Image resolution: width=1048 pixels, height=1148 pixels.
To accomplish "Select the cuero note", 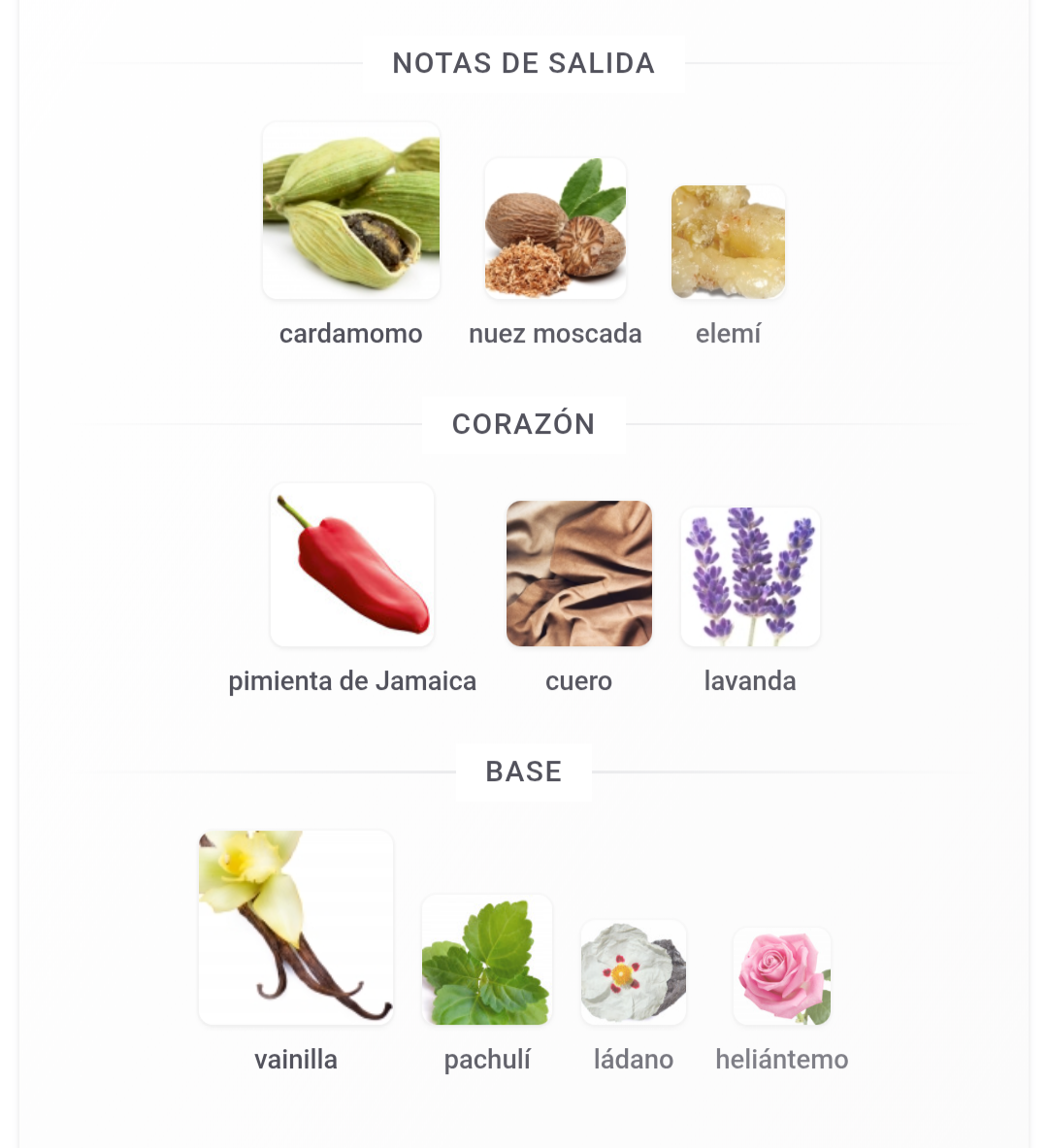I will click(579, 574).
